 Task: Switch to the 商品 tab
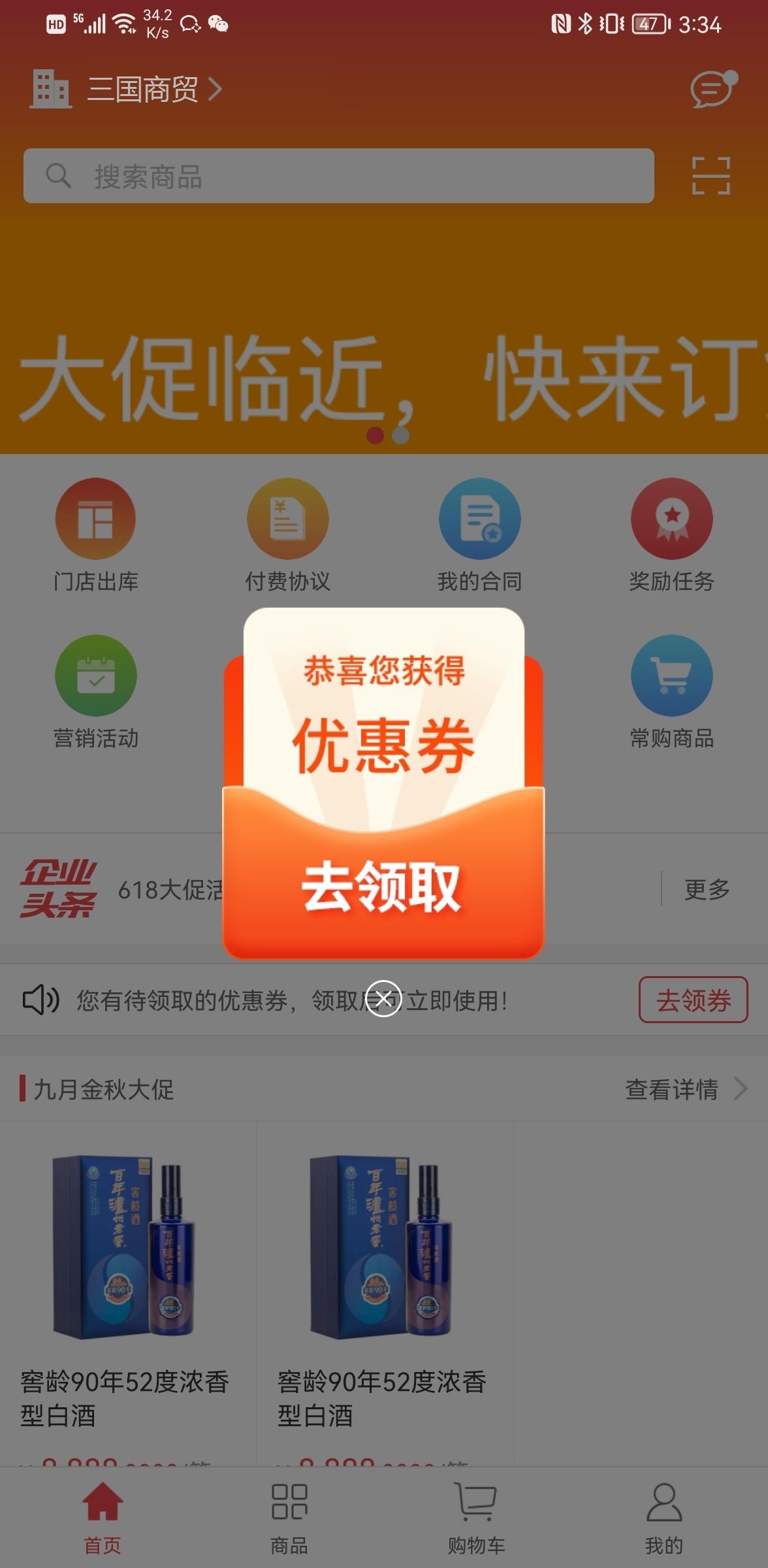[x=289, y=1519]
